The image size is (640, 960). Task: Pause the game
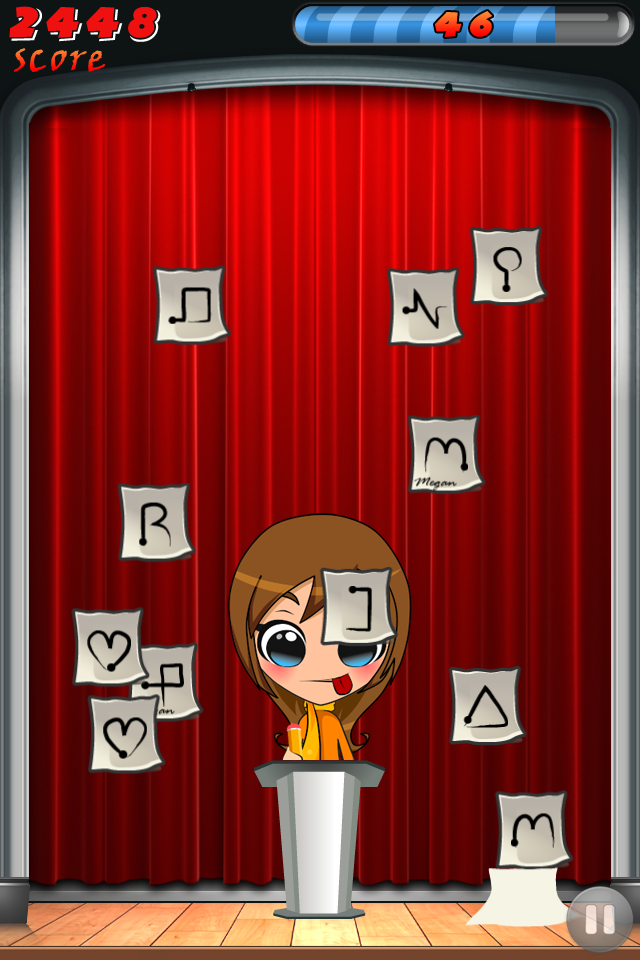pos(599,919)
